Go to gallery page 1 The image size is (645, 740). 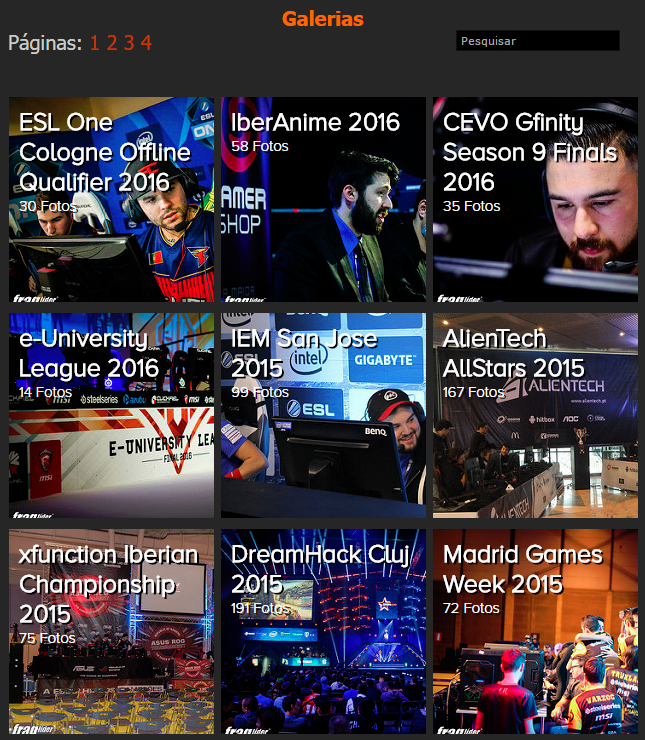[95, 43]
